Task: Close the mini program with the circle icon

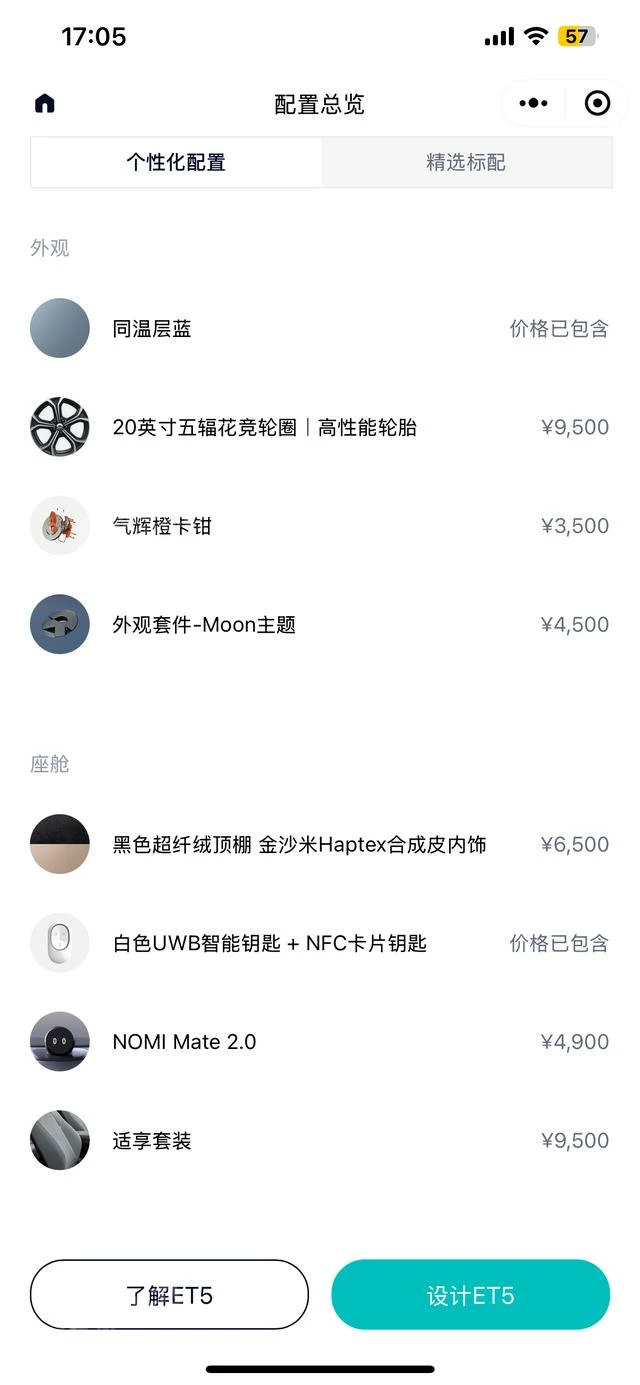Action: click(597, 103)
